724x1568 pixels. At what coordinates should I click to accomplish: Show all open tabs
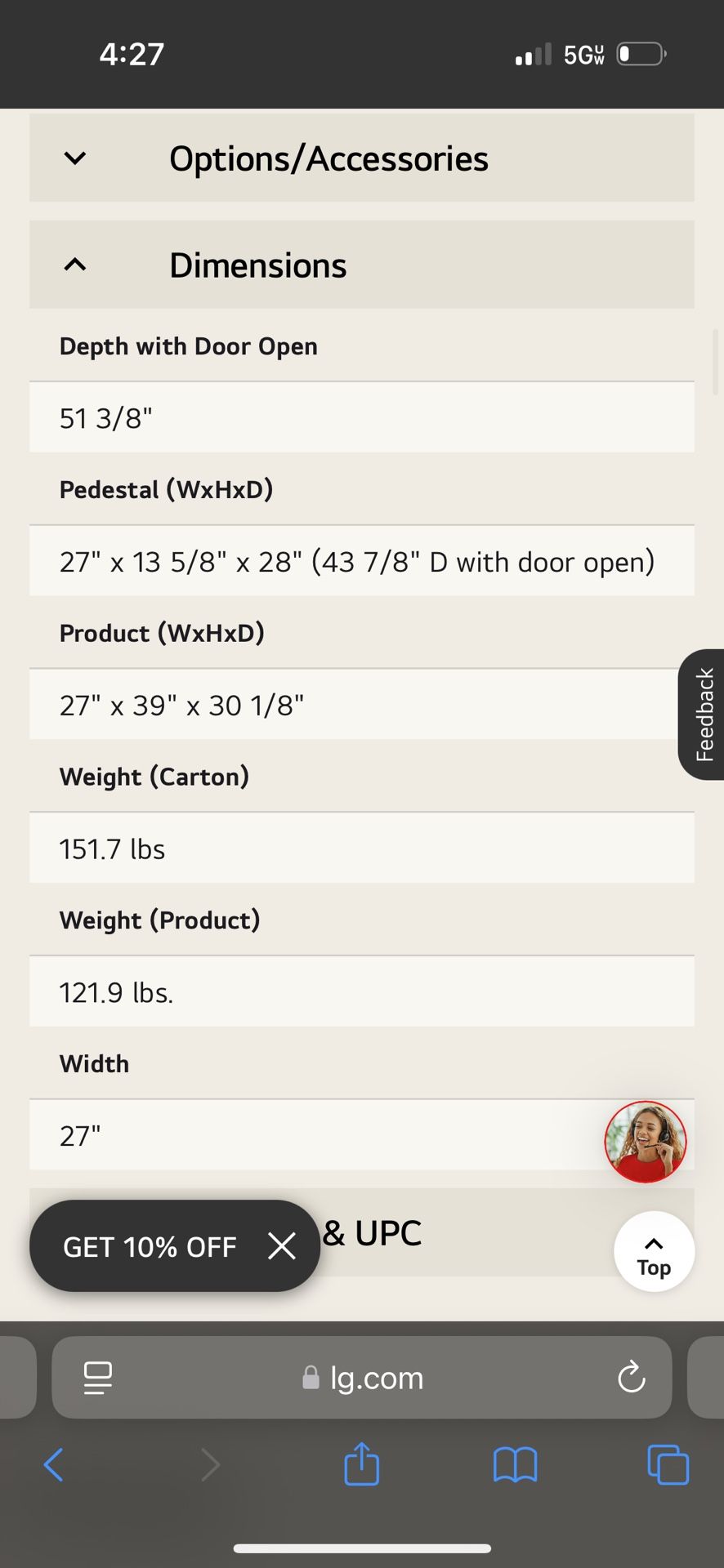click(668, 1464)
